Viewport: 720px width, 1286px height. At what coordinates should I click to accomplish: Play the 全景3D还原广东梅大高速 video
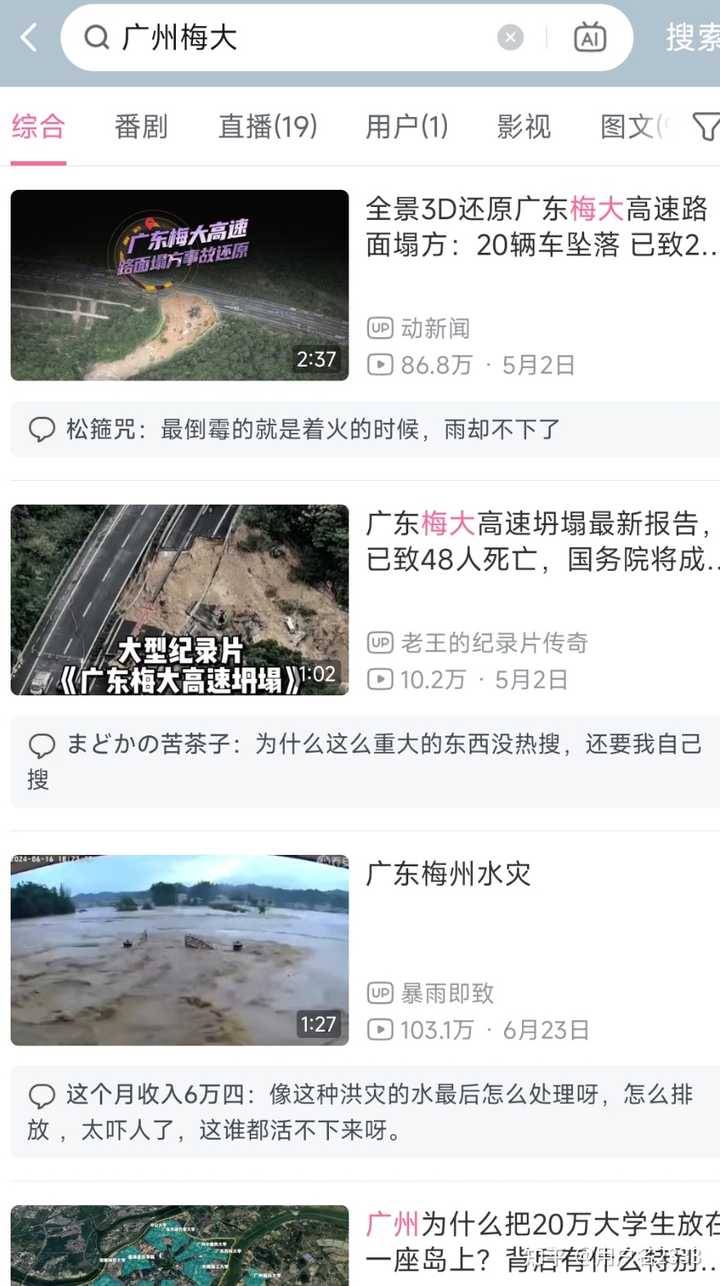(180, 285)
